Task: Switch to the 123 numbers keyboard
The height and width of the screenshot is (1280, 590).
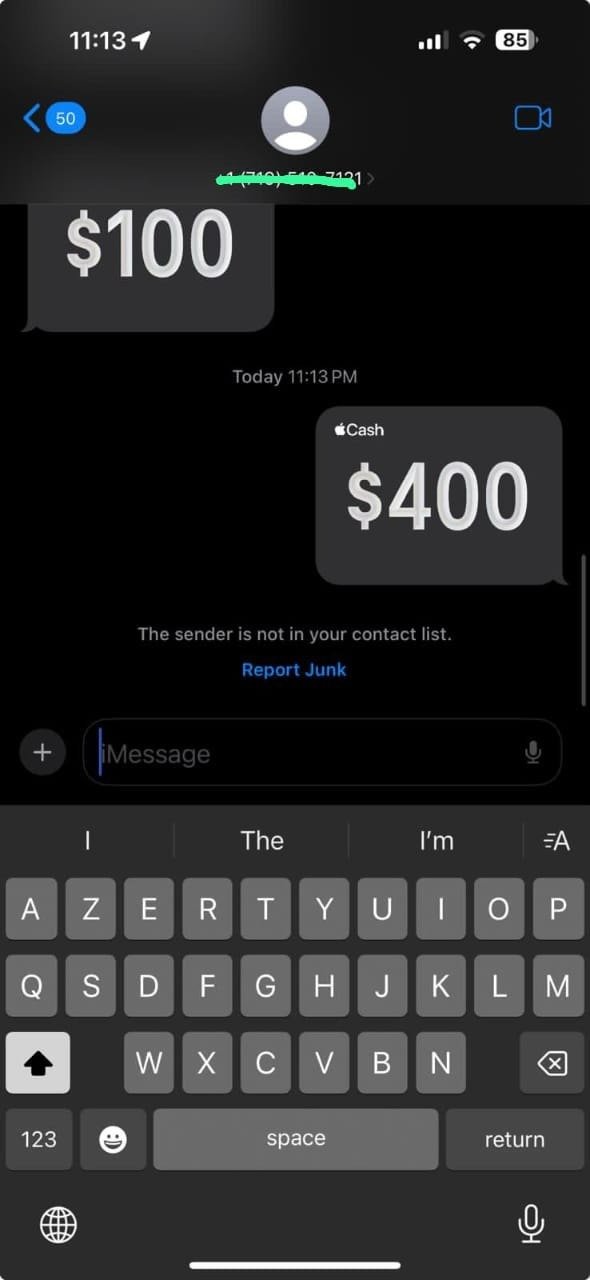Action: tap(39, 1139)
